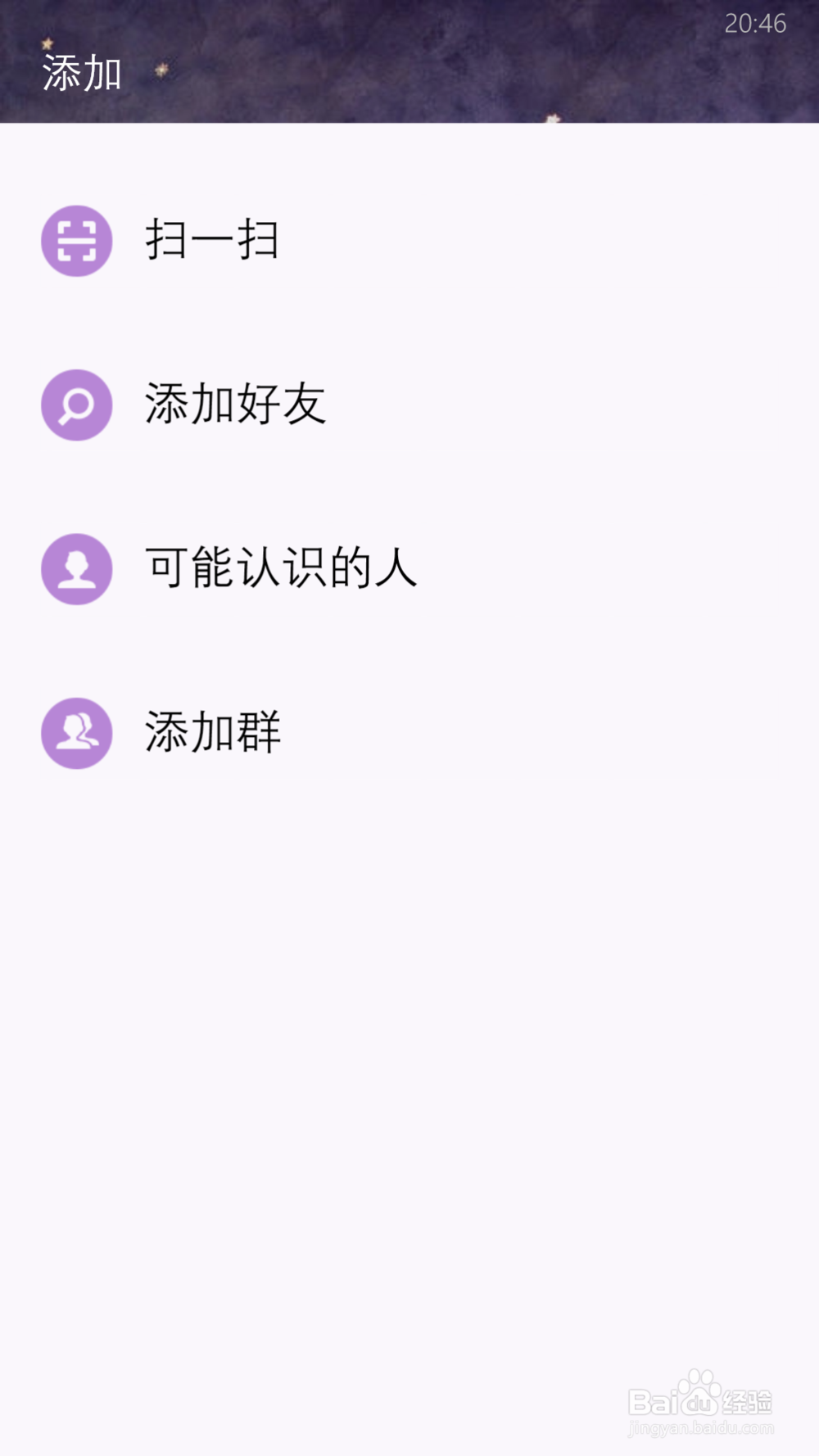Tap the 添加 title in the header
Viewport: 819px width, 1456px height.
click(80, 72)
